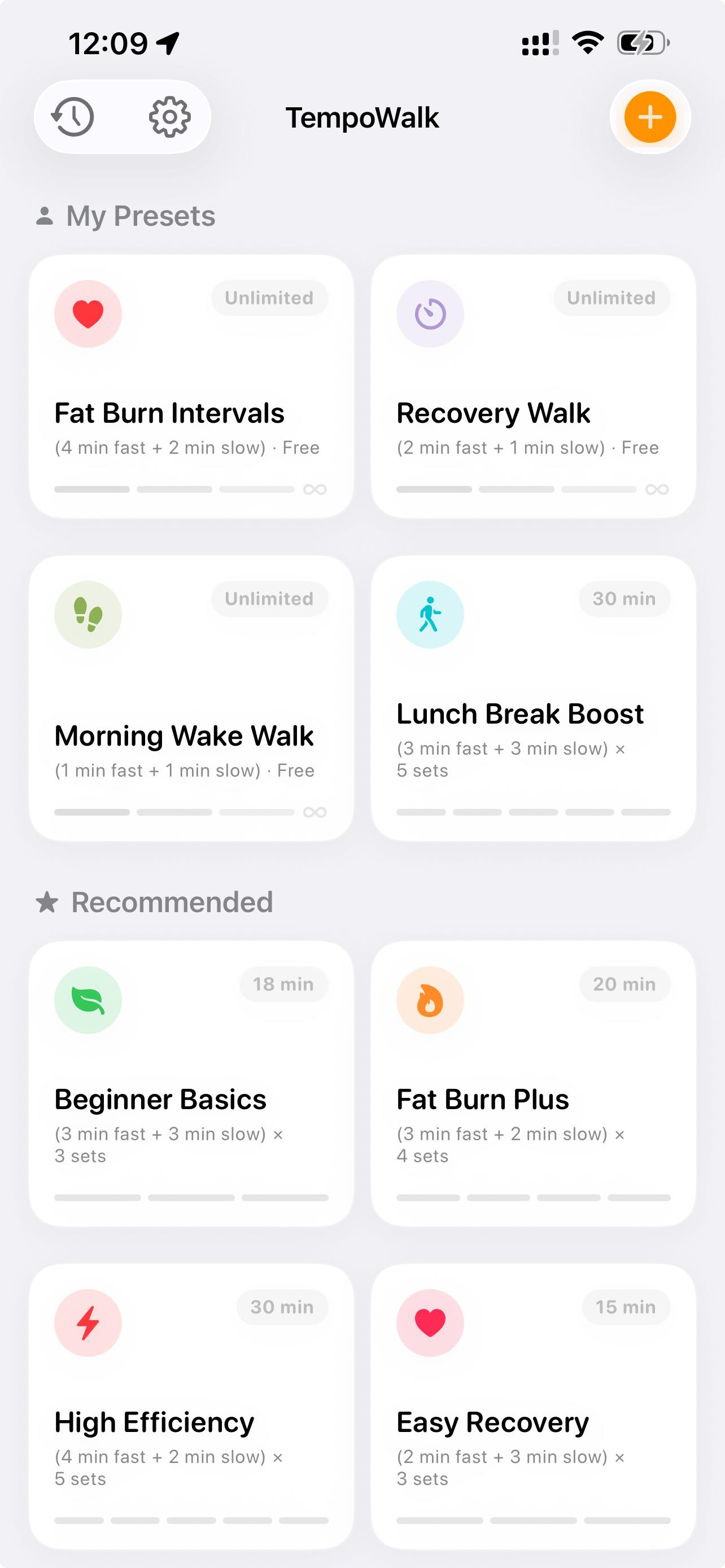
Task: Open the Lunch Break Boost card
Action: click(x=533, y=698)
